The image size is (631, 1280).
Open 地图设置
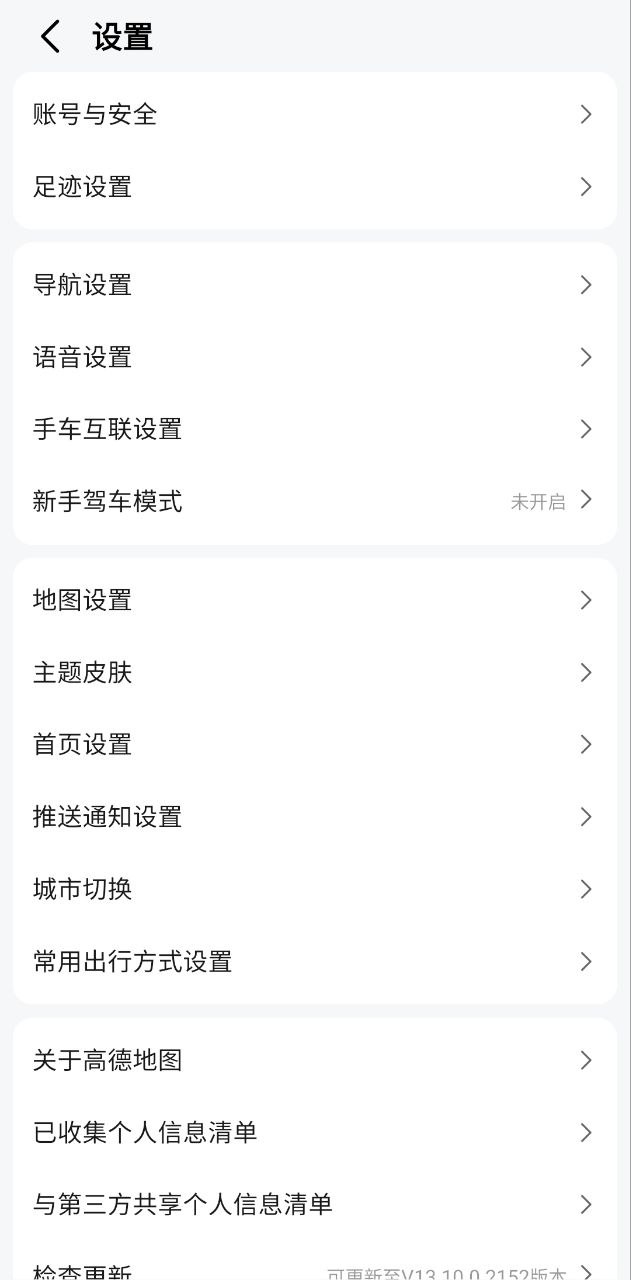(314, 600)
